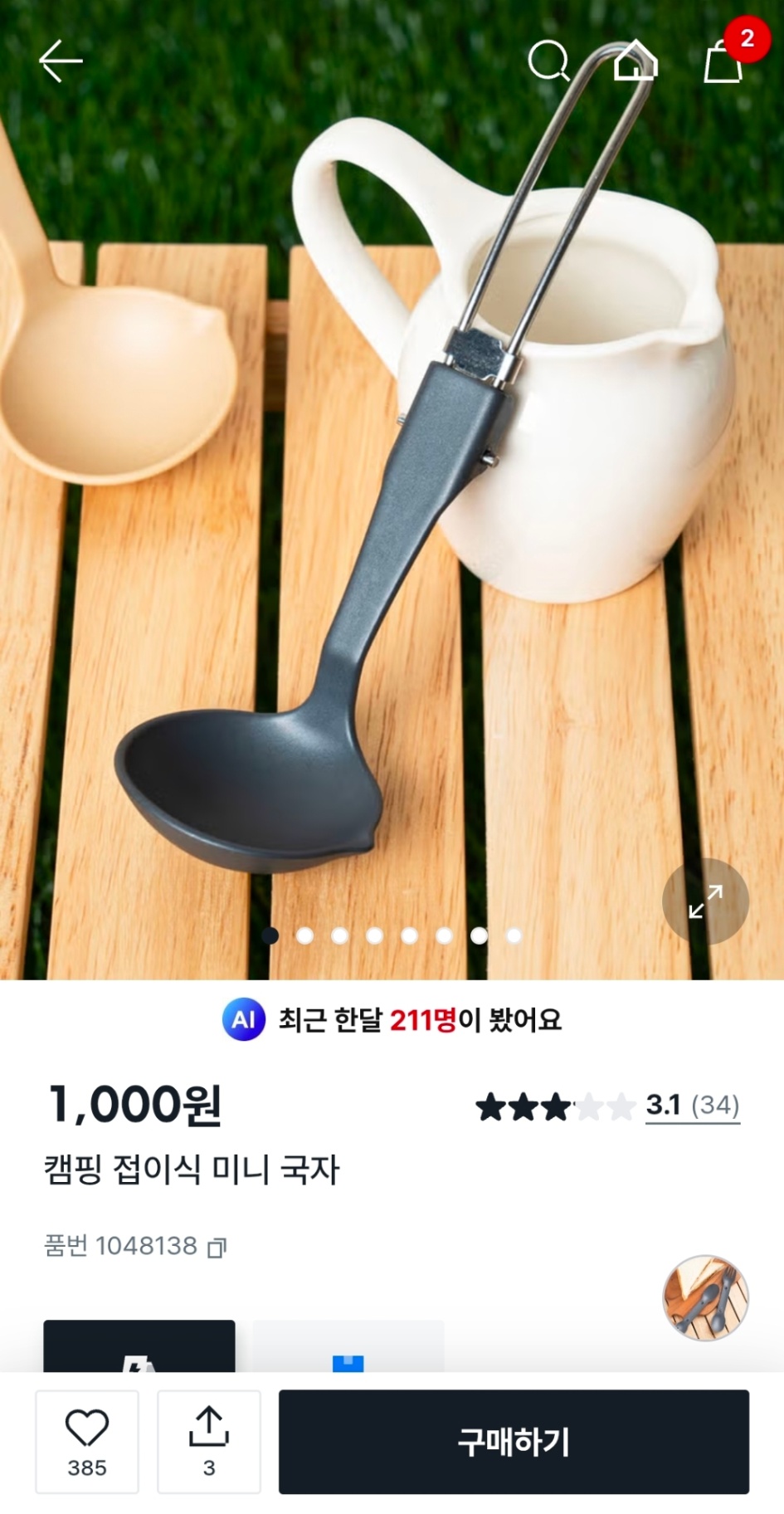Select the seventh image indicator dot

[479, 936]
